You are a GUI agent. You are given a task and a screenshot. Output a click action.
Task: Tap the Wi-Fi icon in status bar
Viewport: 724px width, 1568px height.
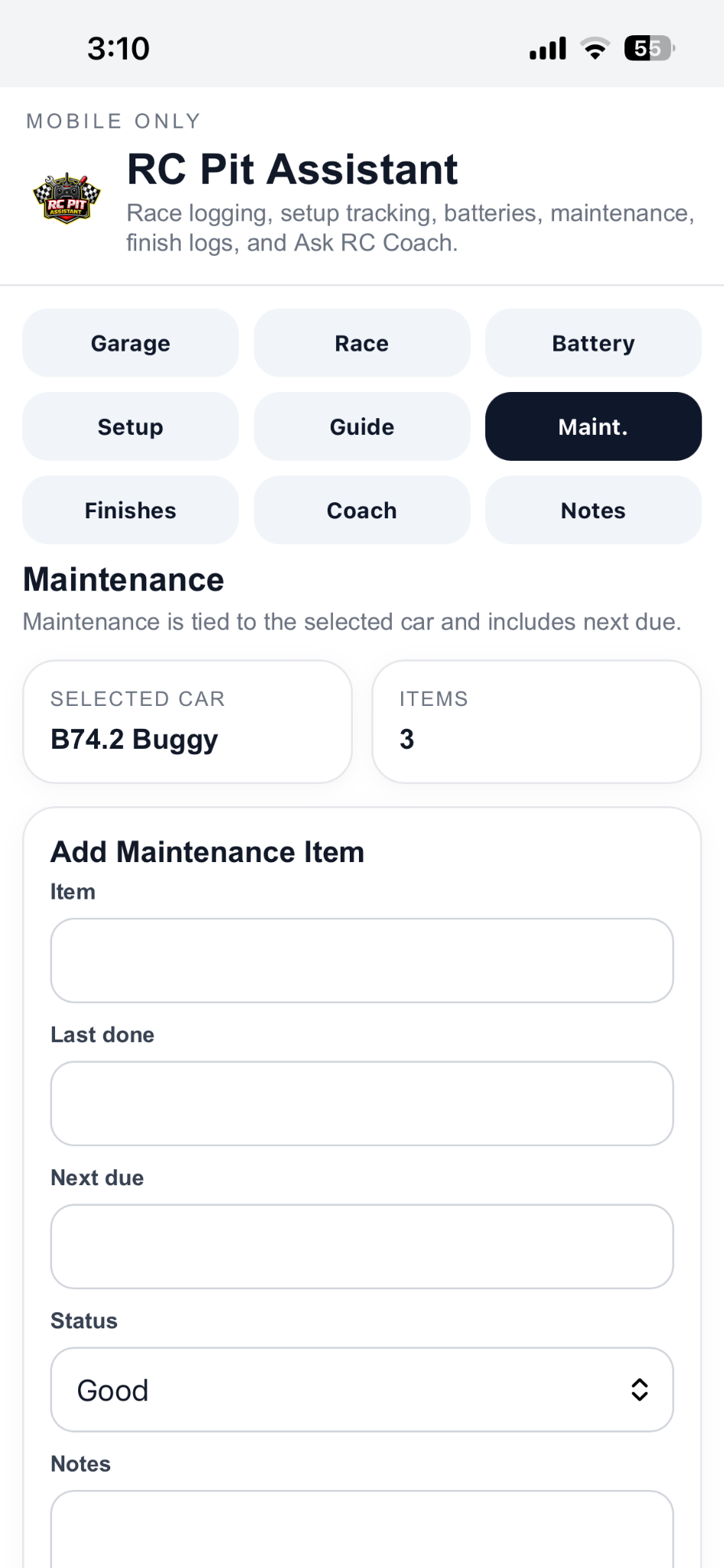(595, 47)
